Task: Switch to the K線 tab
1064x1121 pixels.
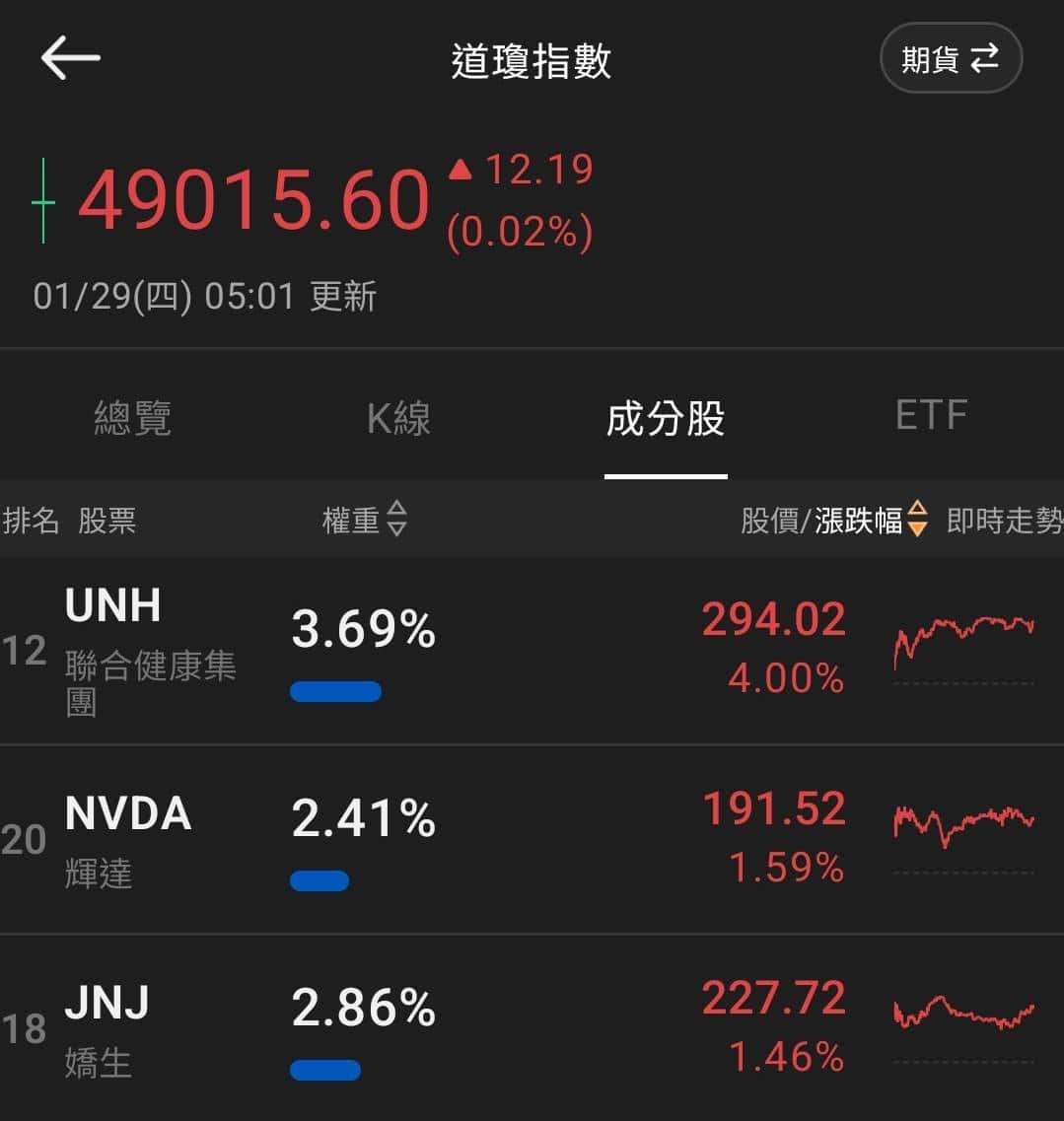Action: click(x=398, y=419)
